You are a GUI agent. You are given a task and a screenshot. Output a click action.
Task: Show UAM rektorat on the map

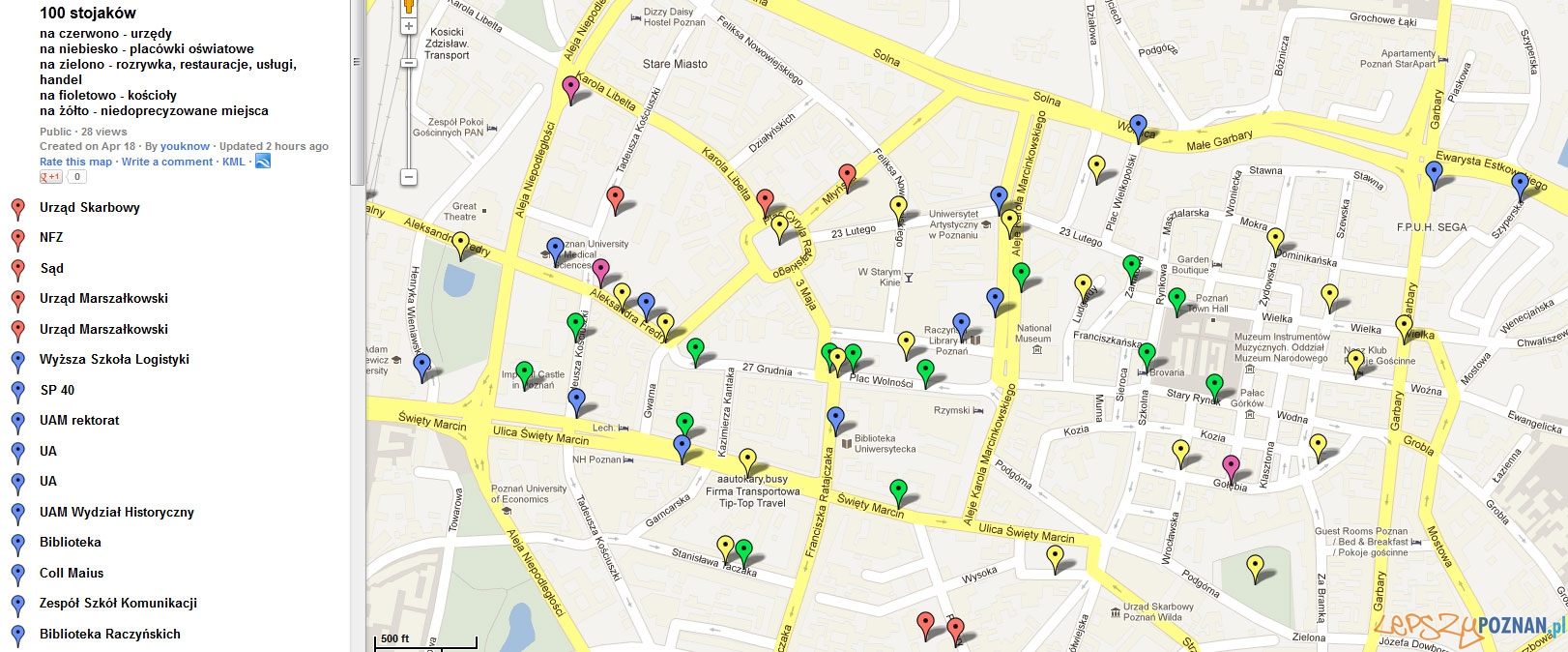(79, 420)
